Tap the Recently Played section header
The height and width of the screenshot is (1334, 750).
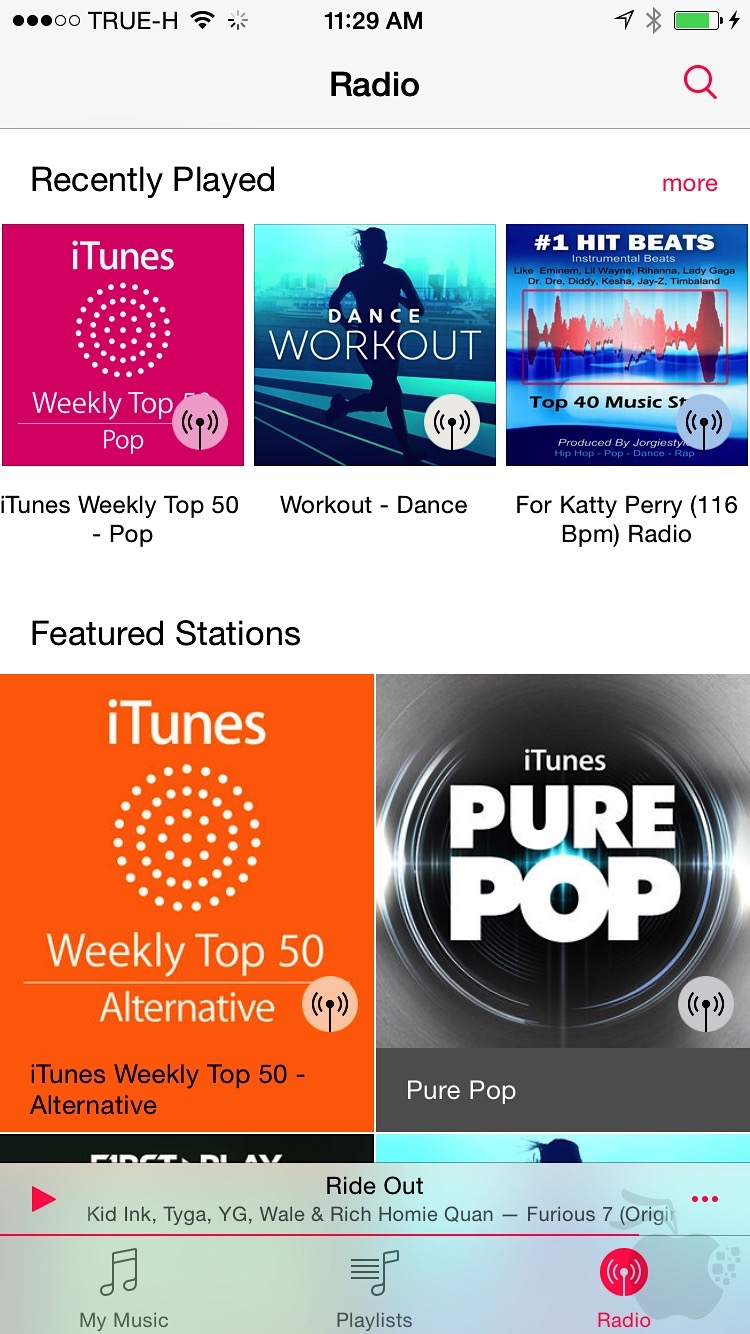[x=153, y=180]
